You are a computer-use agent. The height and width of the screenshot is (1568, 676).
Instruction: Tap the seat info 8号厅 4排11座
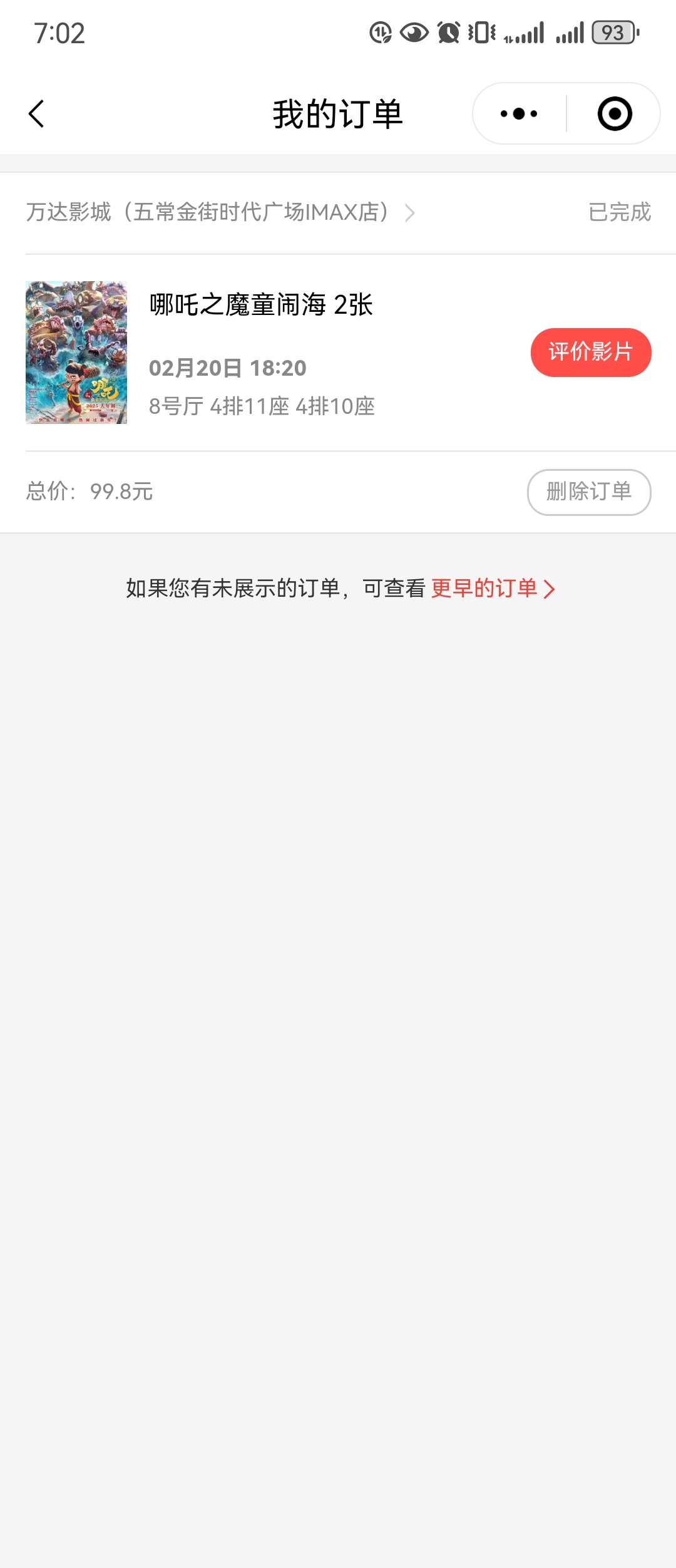pyautogui.click(x=263, y=407)
